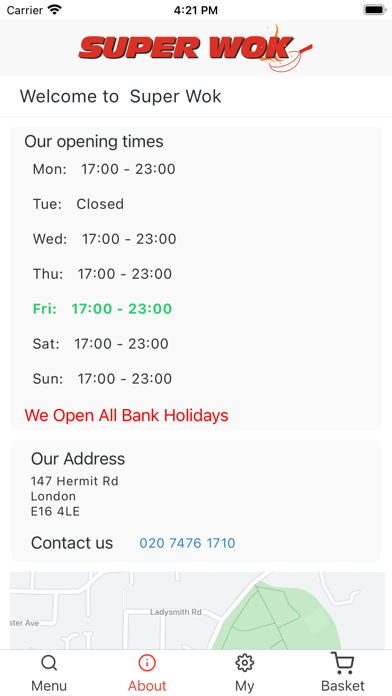Open the My settings tab
Viewport: 392px width, 696px height.
pos(245,673)
